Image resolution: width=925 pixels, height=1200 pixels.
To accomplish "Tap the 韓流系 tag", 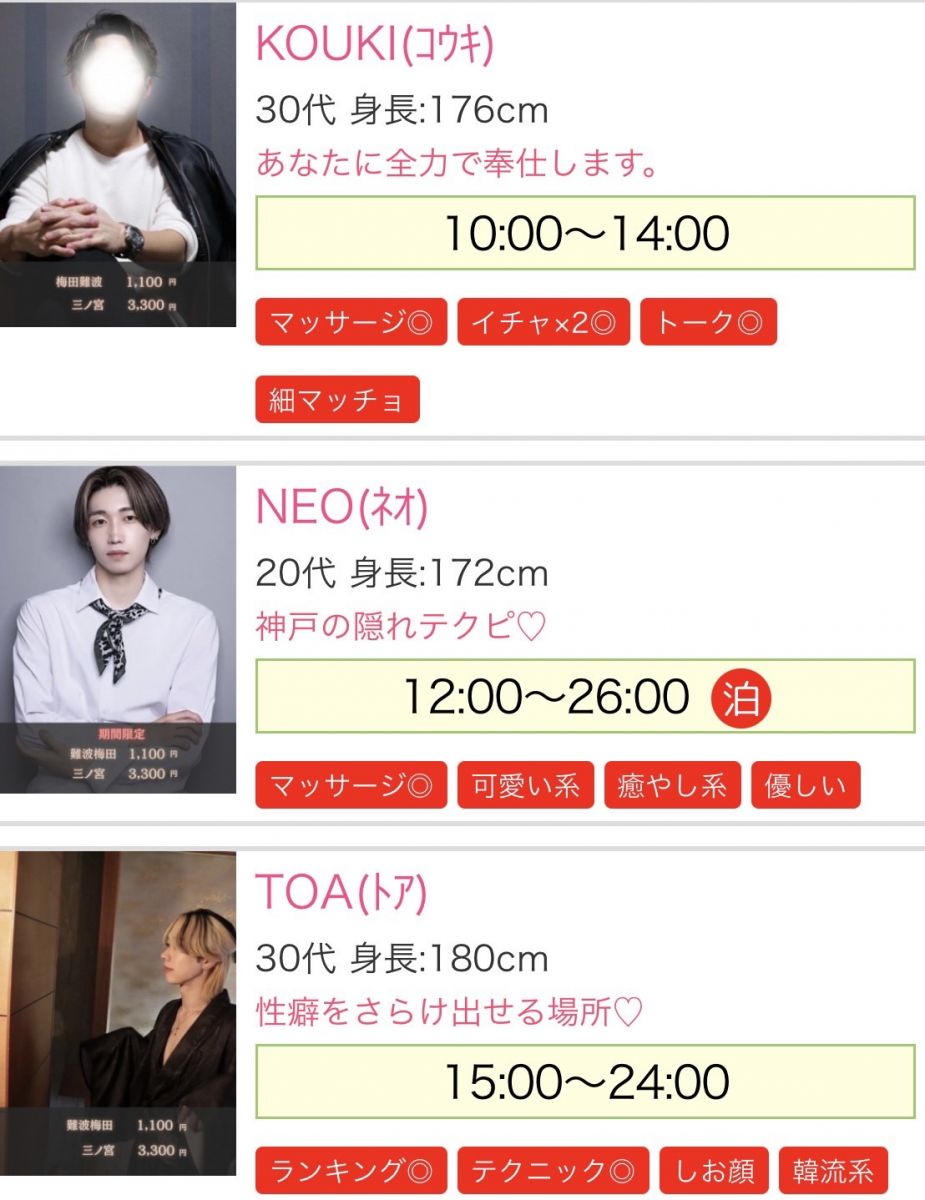I will pos(833,1170).
